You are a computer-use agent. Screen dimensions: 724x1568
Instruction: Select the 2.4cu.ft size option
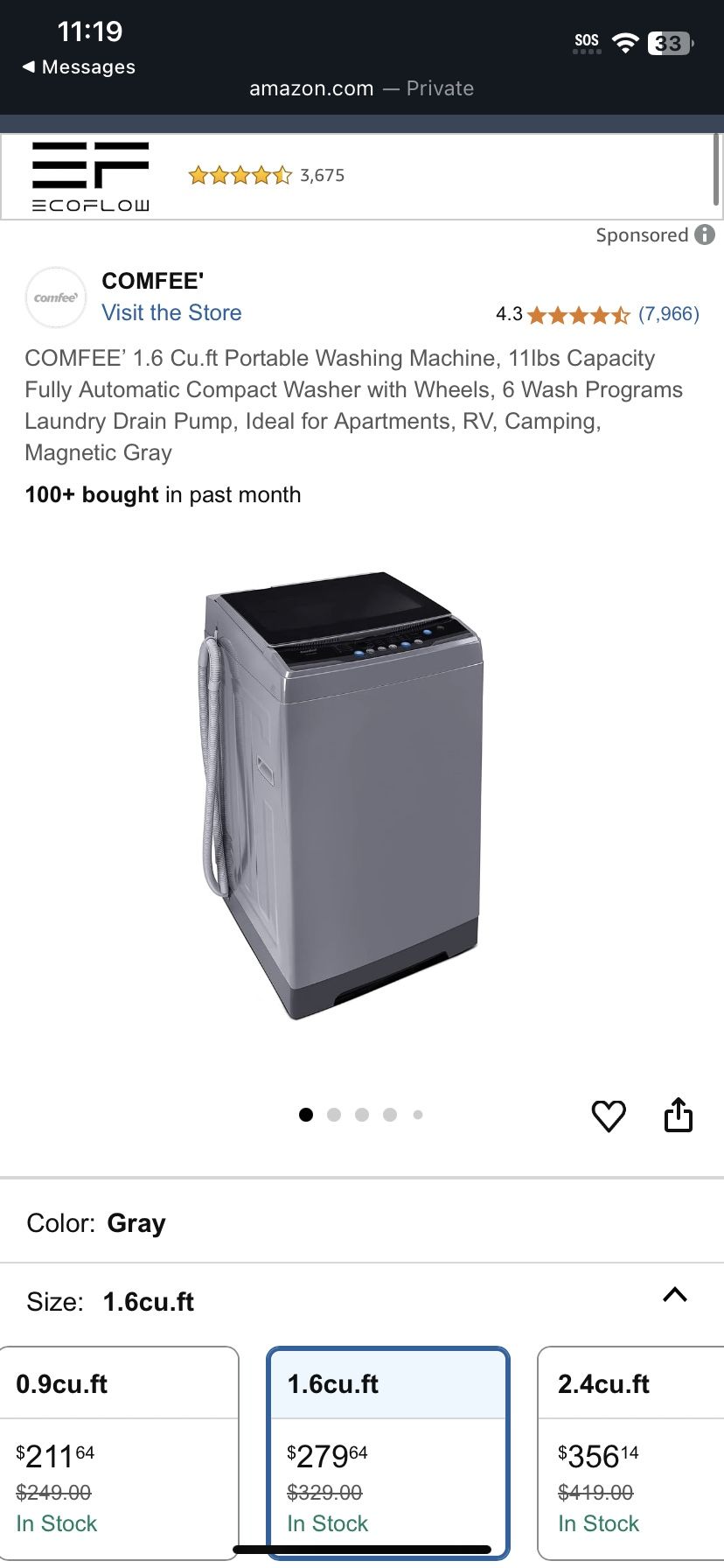pyautogui.click(x=631, y=1448)
